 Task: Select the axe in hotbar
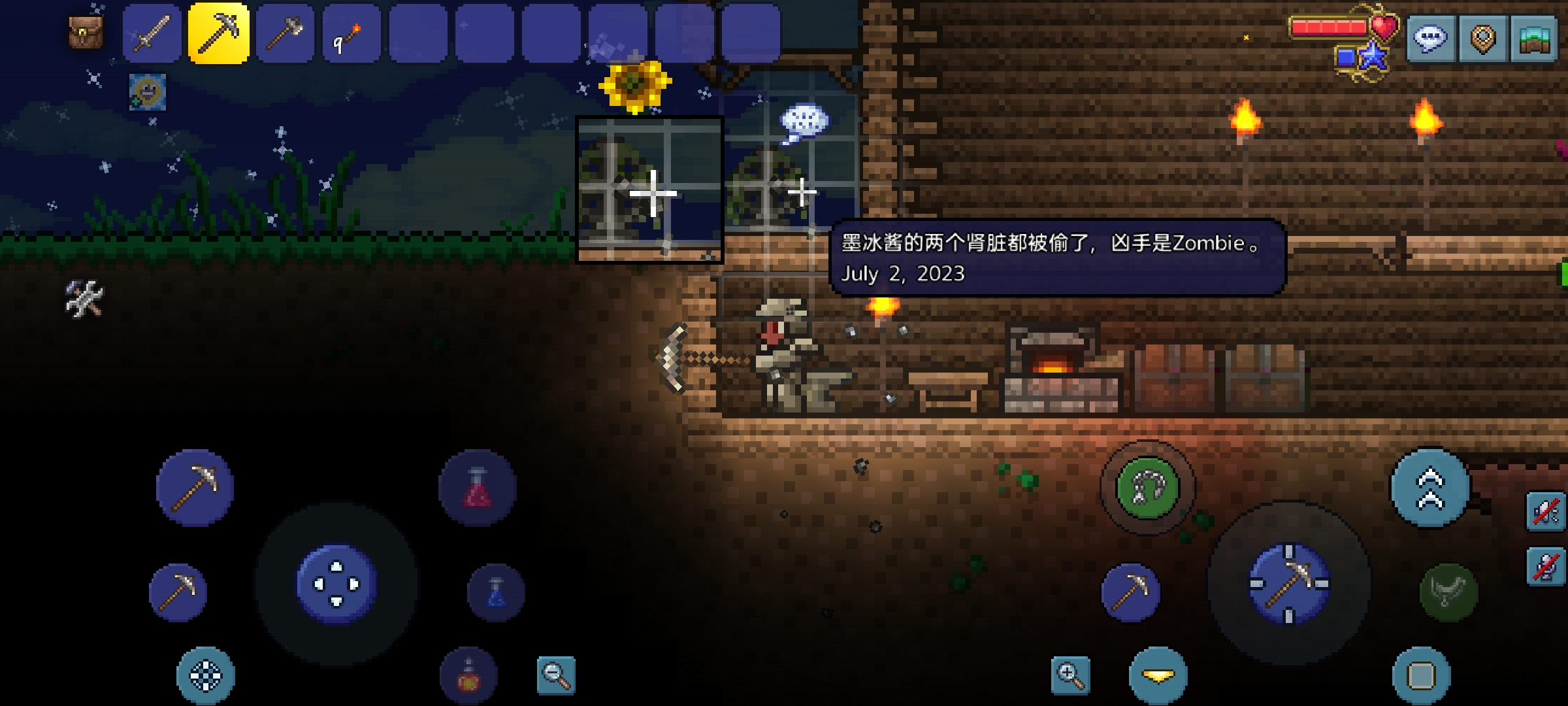tap(286, 33)
